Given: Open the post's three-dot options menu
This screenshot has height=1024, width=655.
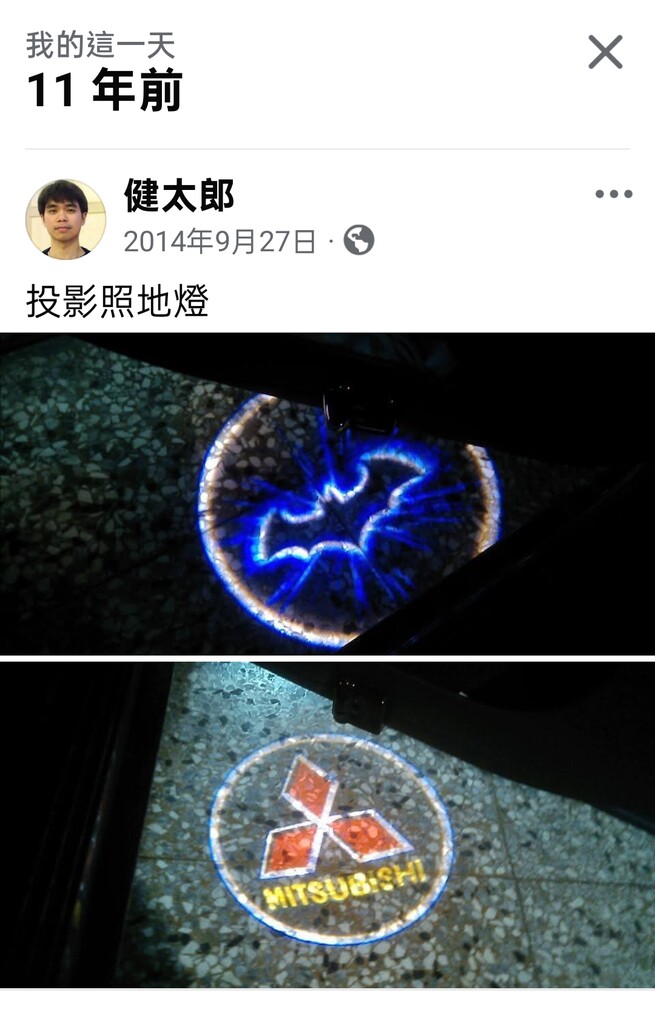Looking at the screenshot, I should (x=613, y=194).
